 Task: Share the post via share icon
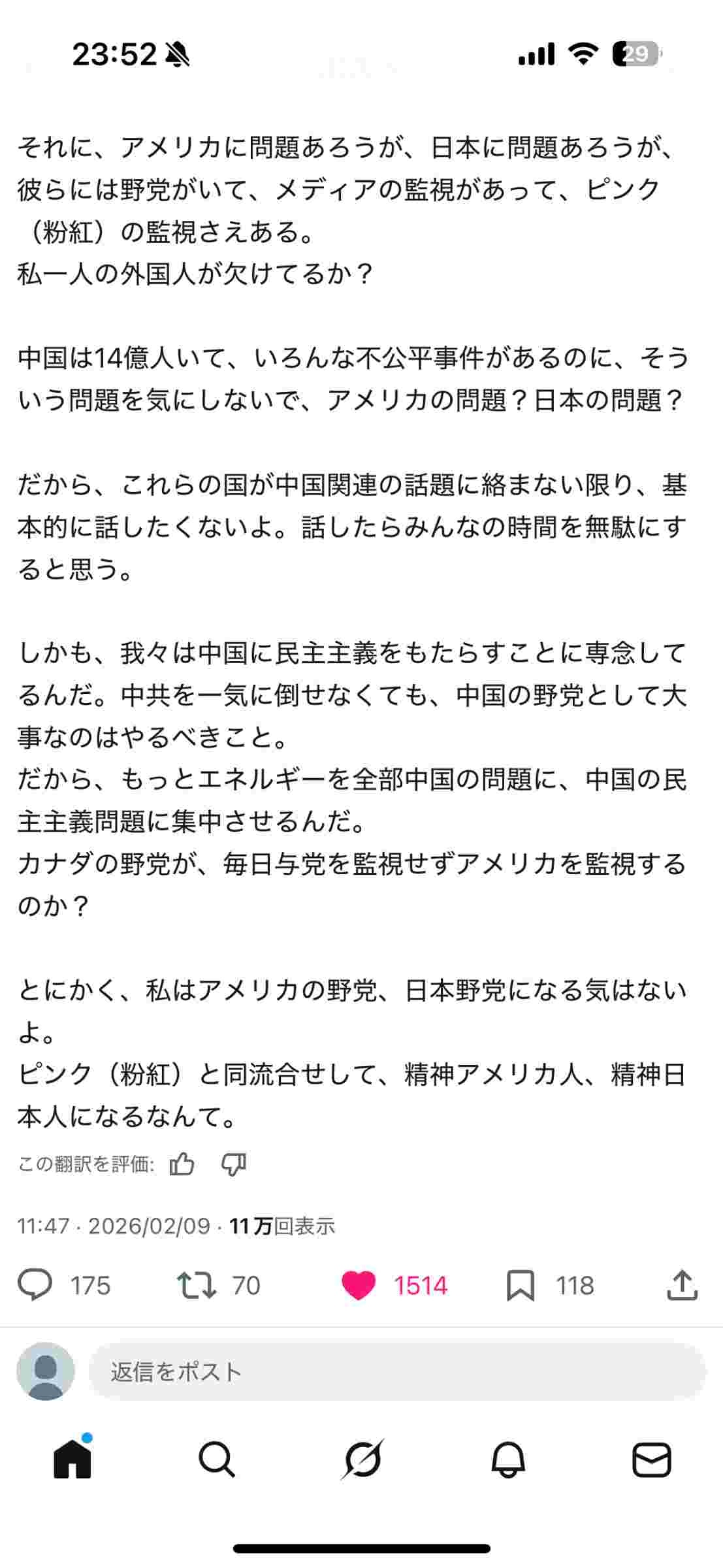tap(682, 1285)
